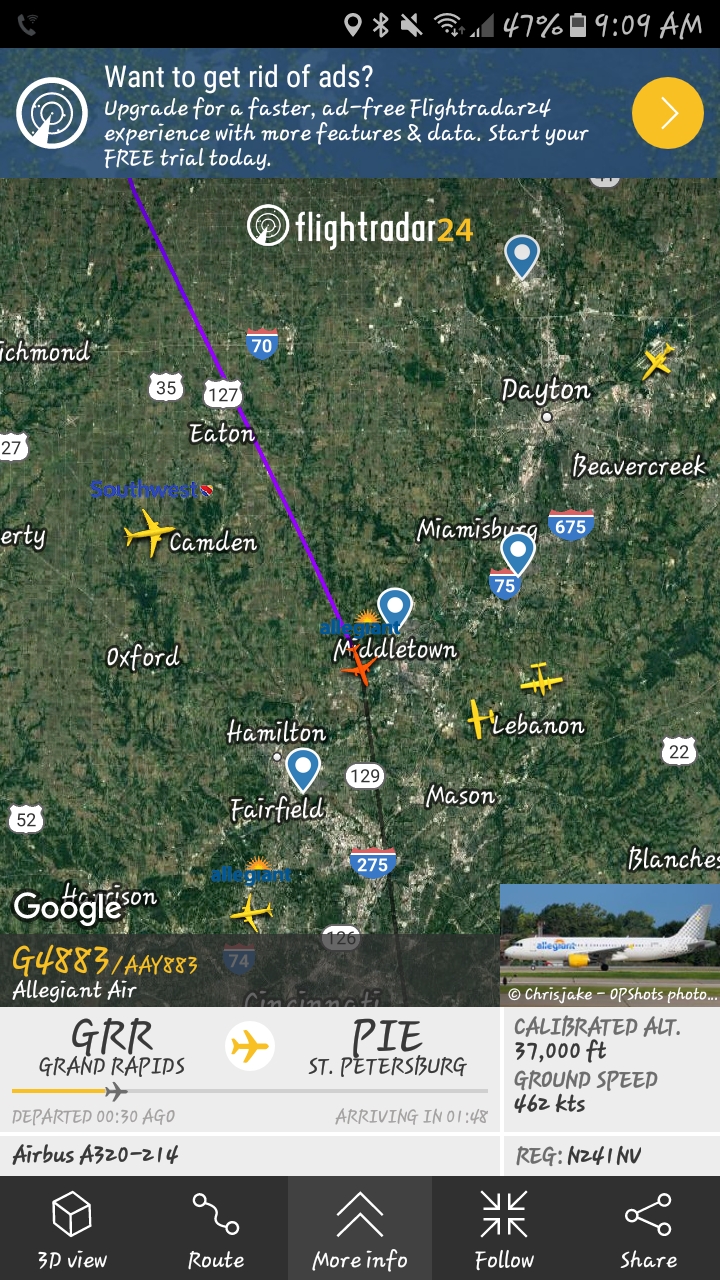This screenshot has height=1280, width=720.
Task: Share this flight
Action: 648,1228
